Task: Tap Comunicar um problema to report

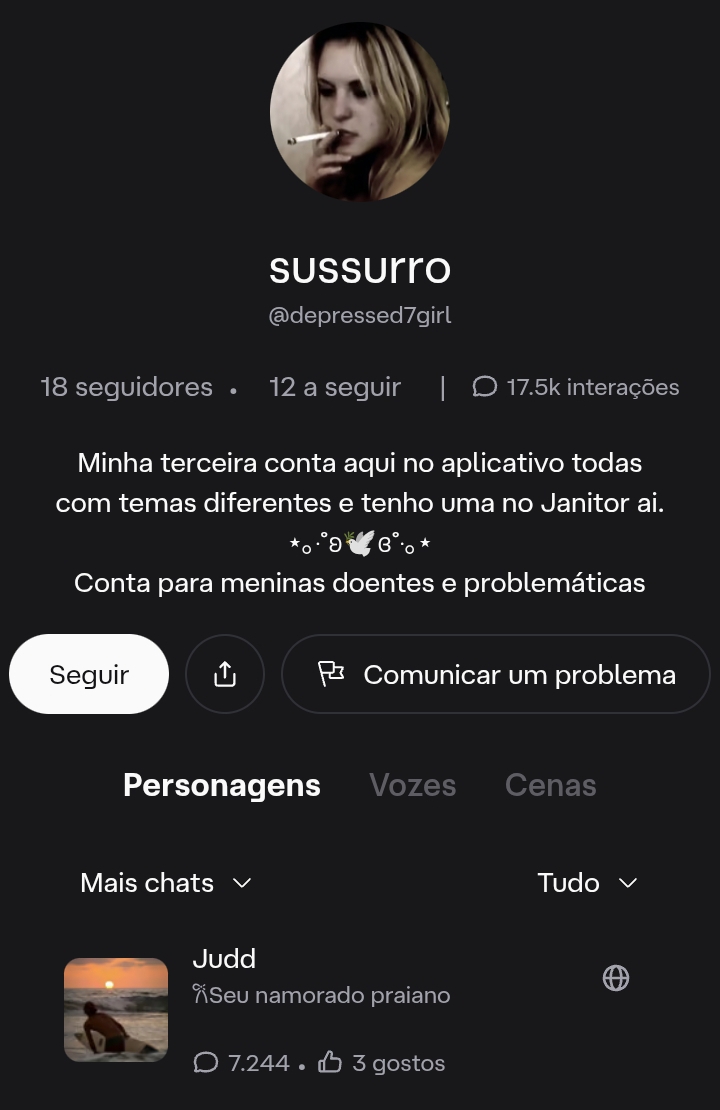Action: pos(496,675)
